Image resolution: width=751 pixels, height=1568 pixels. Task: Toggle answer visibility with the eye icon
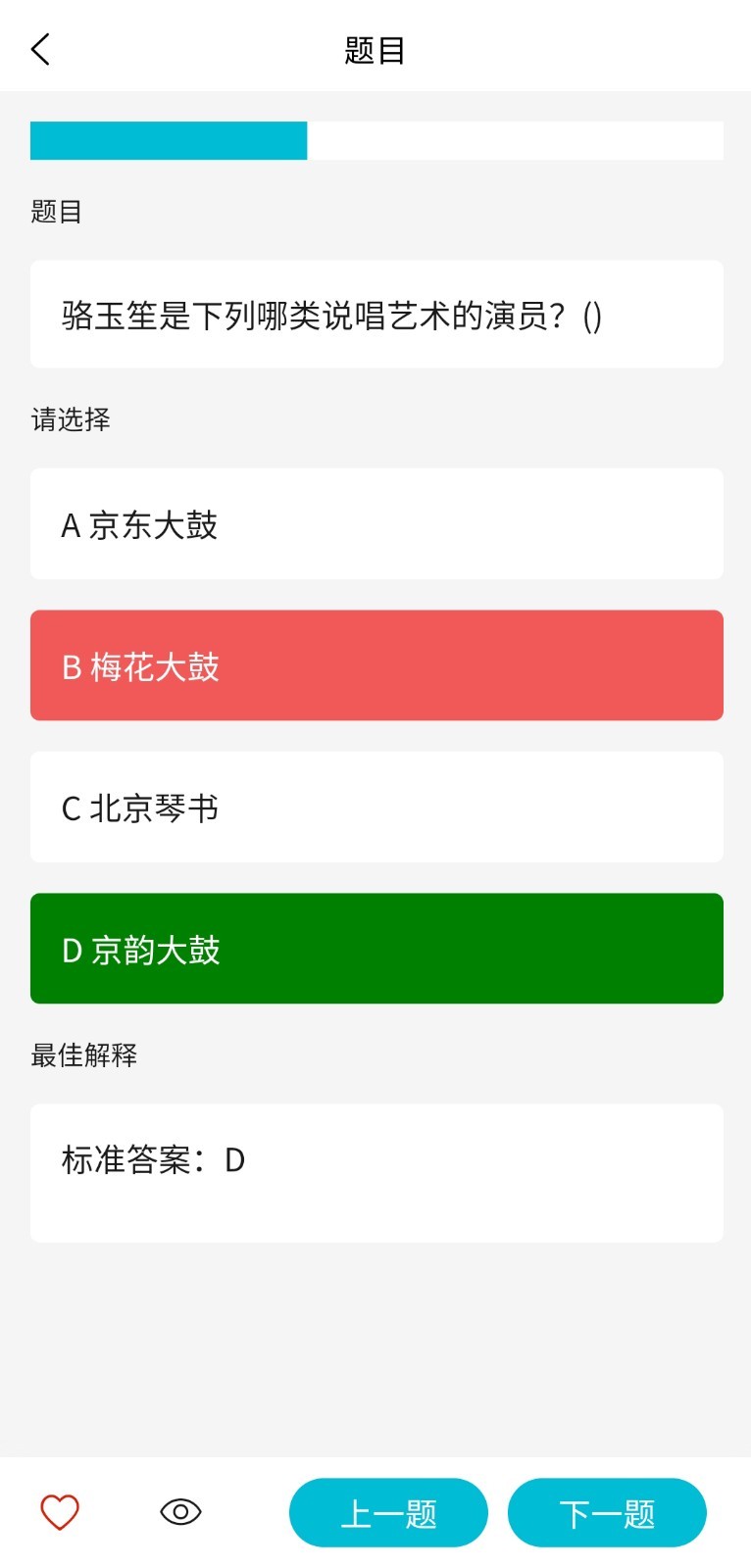180,1512
